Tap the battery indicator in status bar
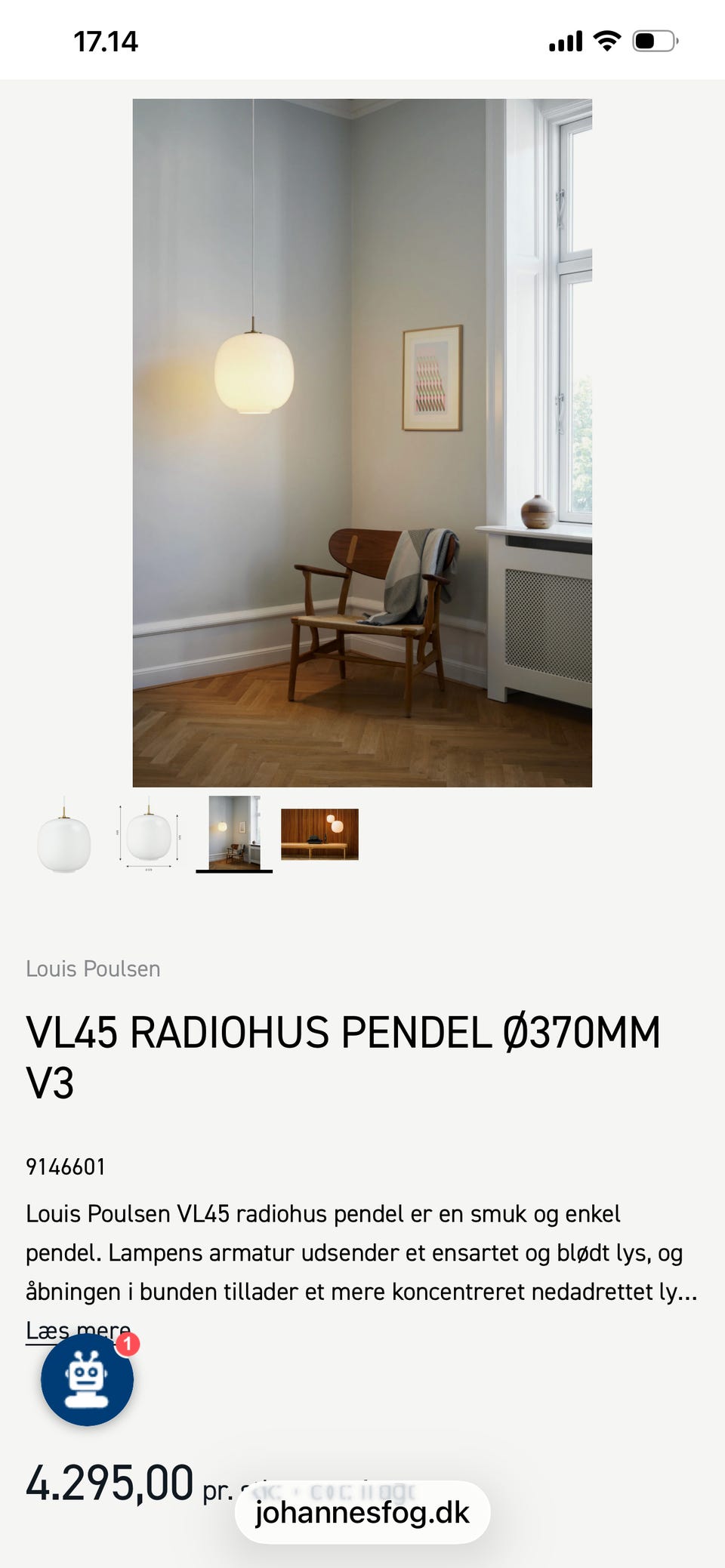 click(x=654, y=42)
